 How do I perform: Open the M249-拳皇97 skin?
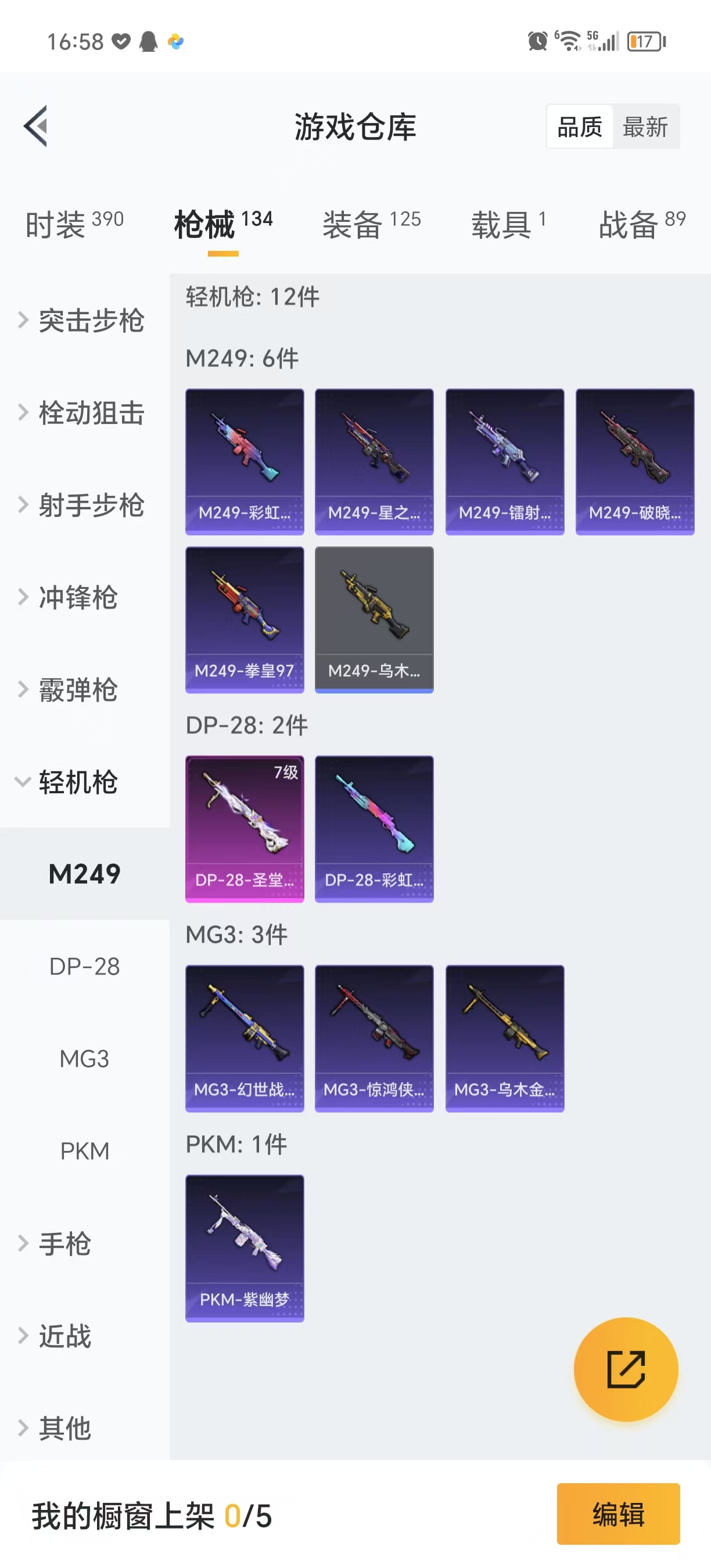(244, 620)
